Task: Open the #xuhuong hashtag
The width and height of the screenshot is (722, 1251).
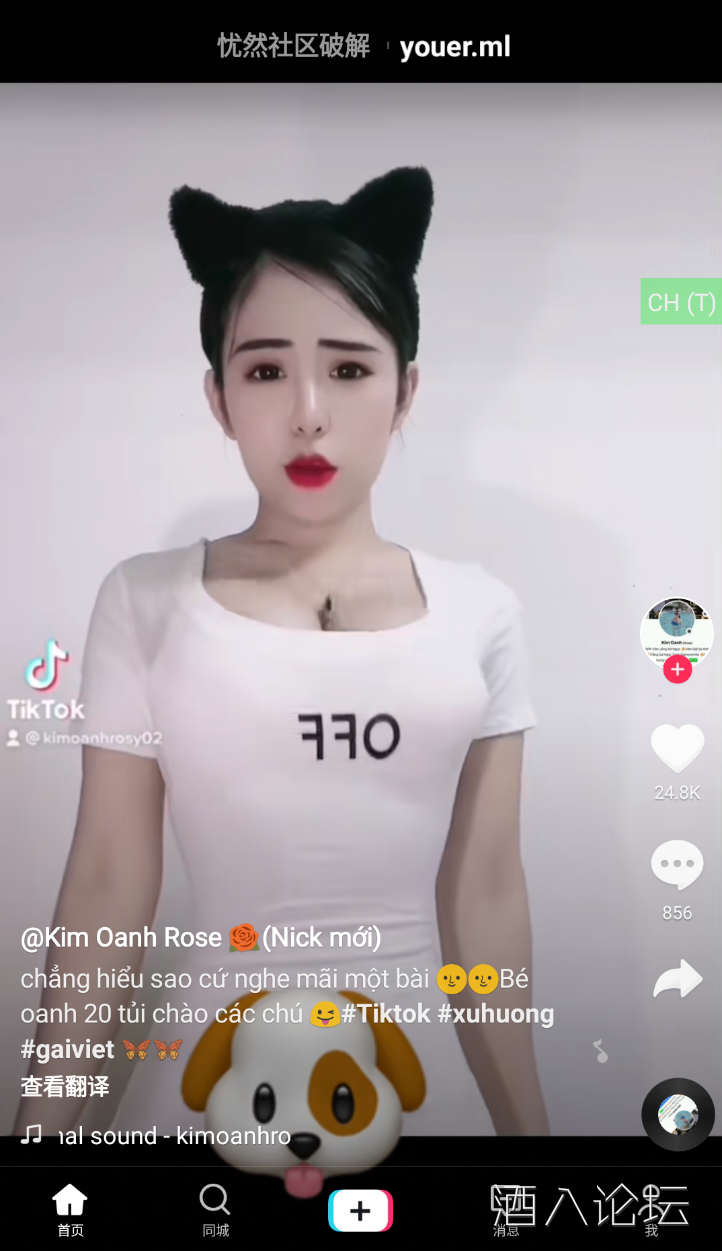Action: click(x=495, y=1014)
